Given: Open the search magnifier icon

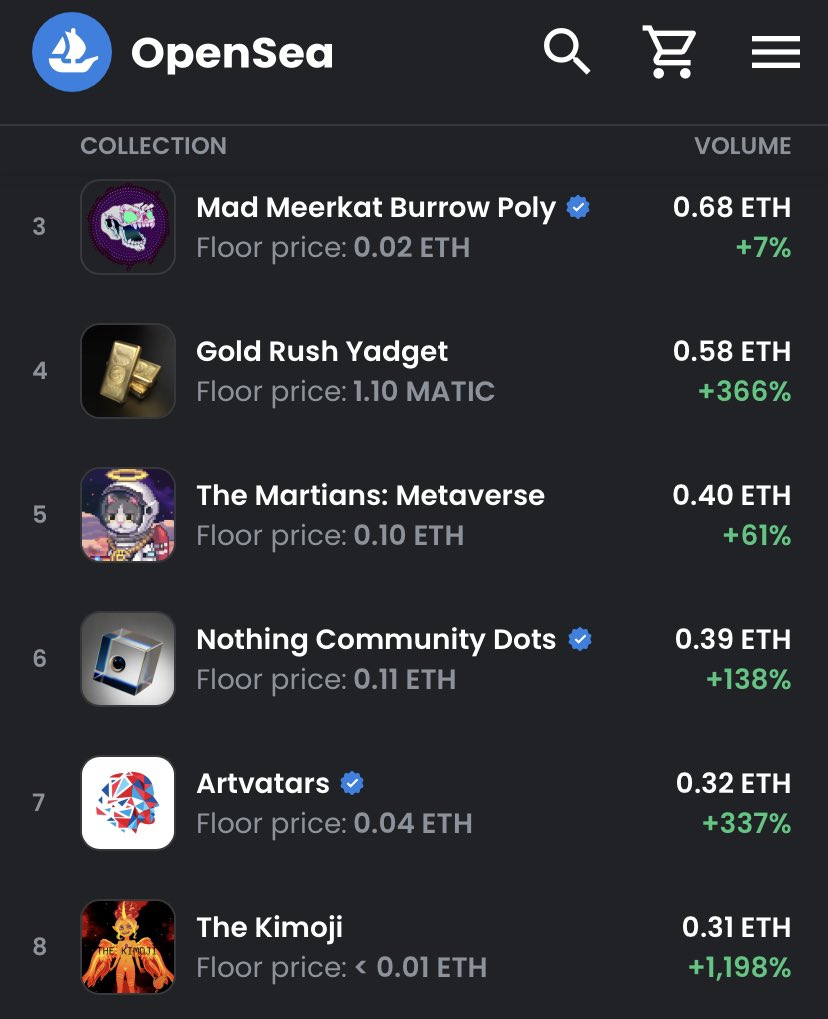Looking at the screenshot, I should click(567, 51).
